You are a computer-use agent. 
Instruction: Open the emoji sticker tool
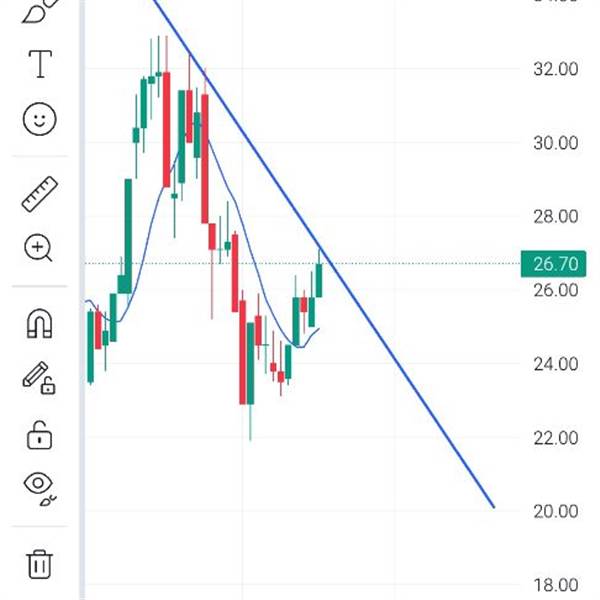[x=39, y=120]
